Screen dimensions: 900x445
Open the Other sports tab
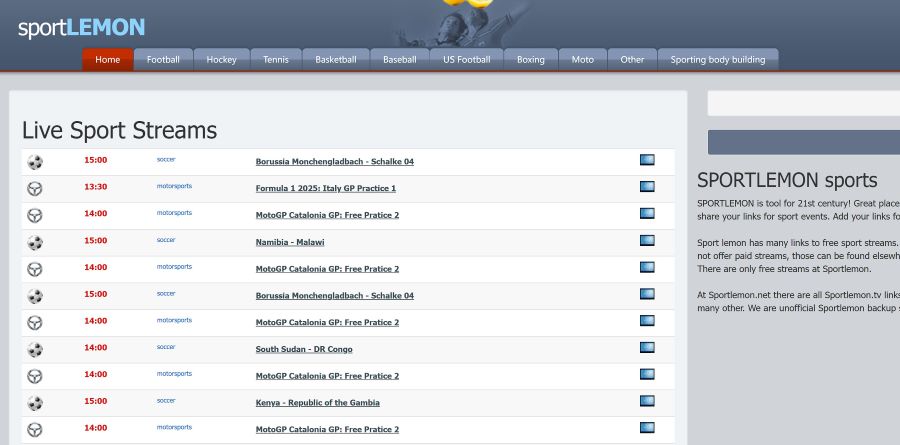[x=632, y=60]
